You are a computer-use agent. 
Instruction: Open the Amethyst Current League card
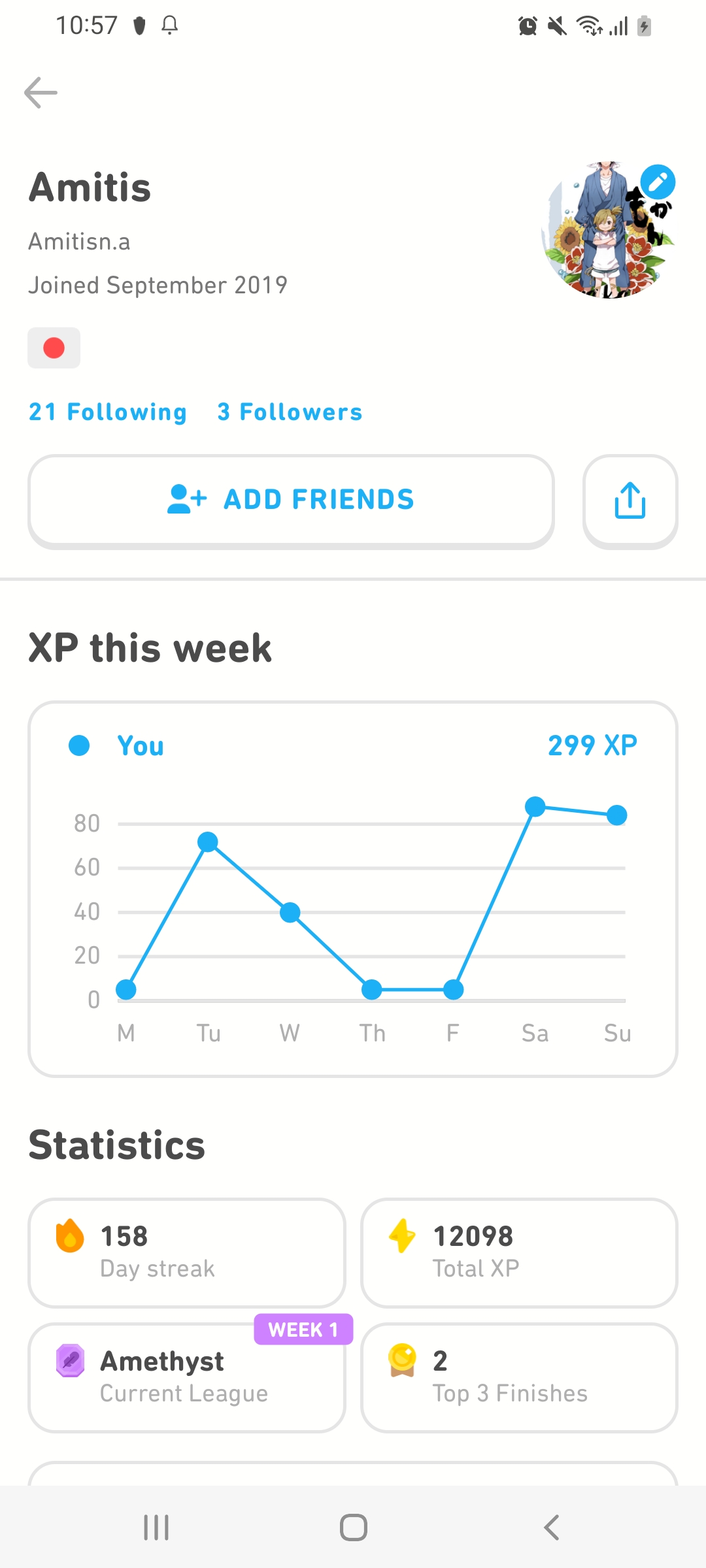point(186,1377)
